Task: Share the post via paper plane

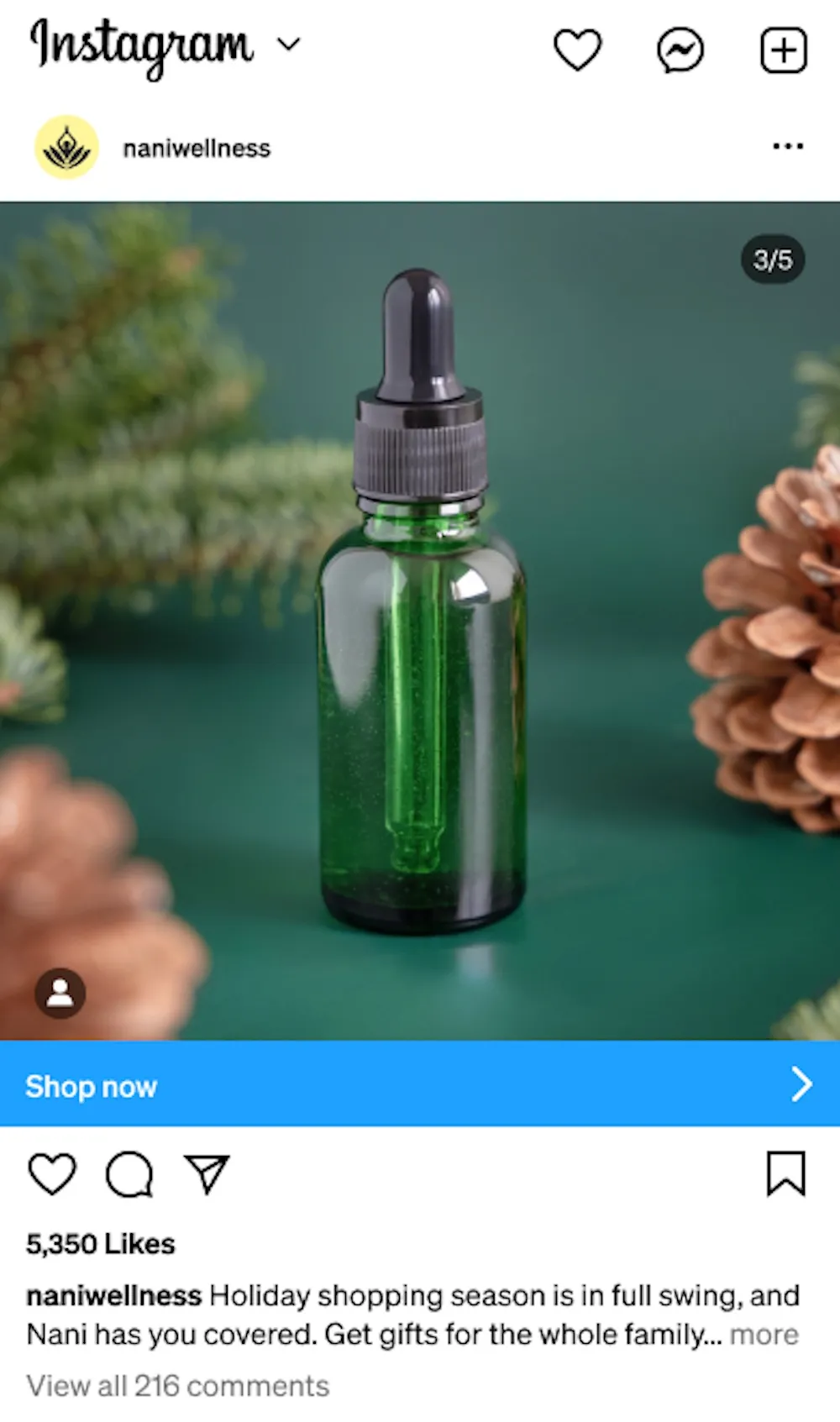Action: click(x=207, y=1173)
